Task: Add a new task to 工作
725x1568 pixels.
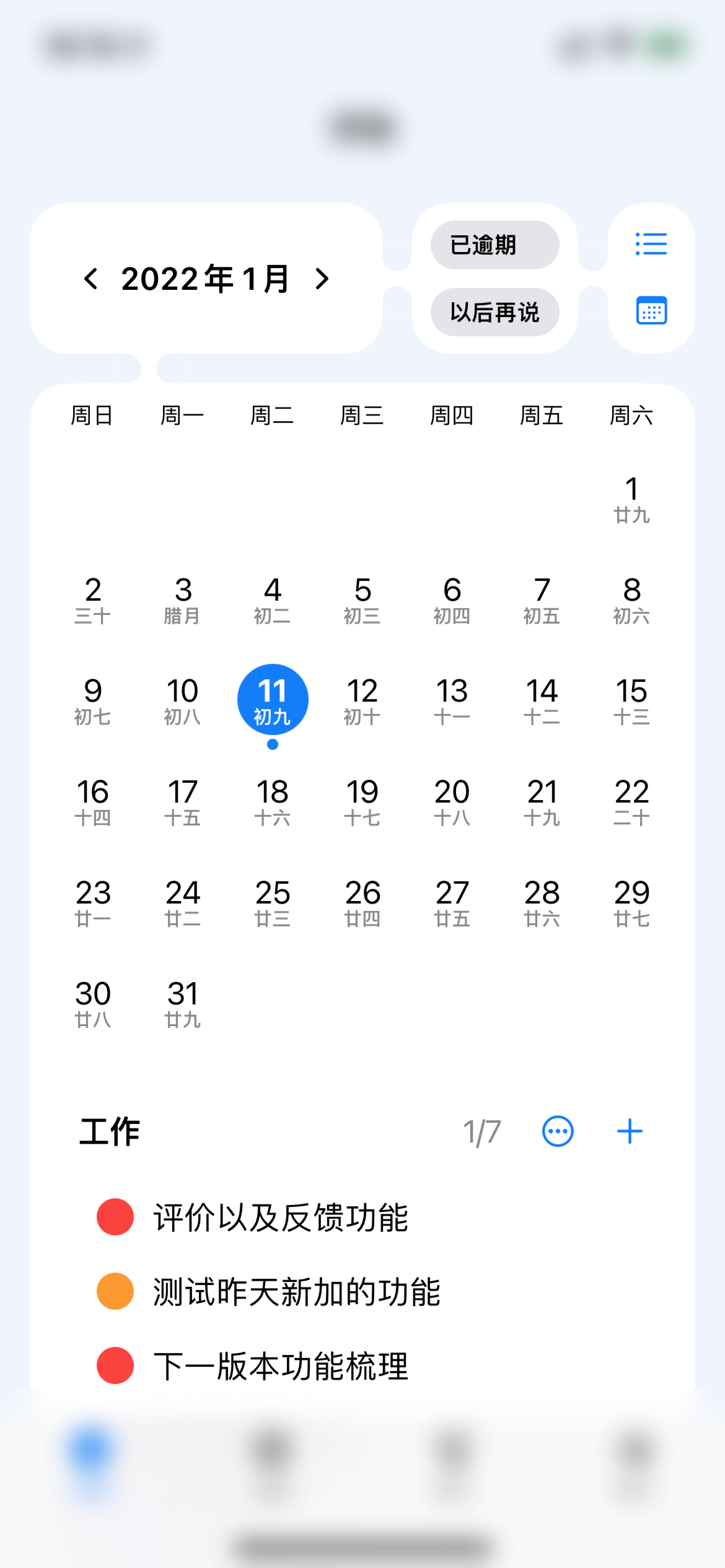Action: (x=629, y=1131)
